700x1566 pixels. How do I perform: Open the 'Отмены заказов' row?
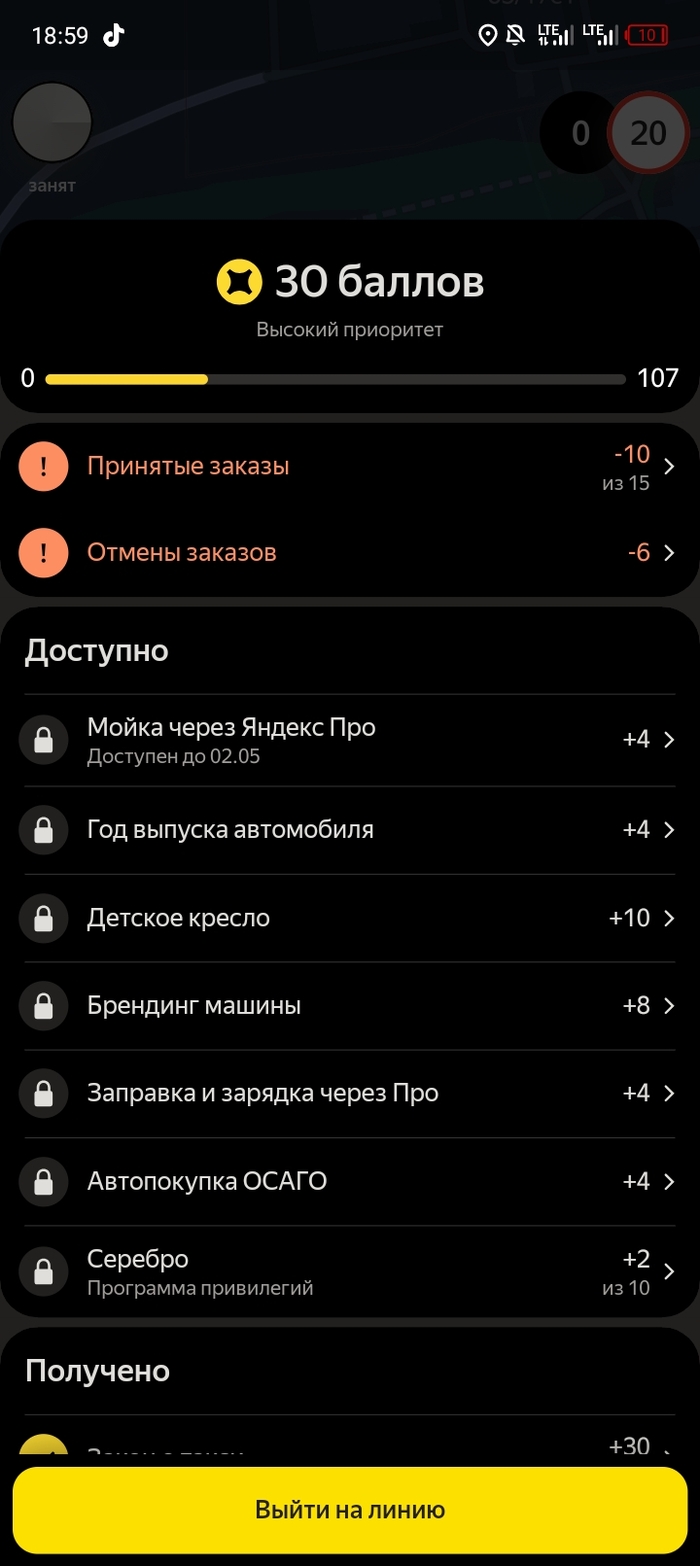click(x=349, y=552)
